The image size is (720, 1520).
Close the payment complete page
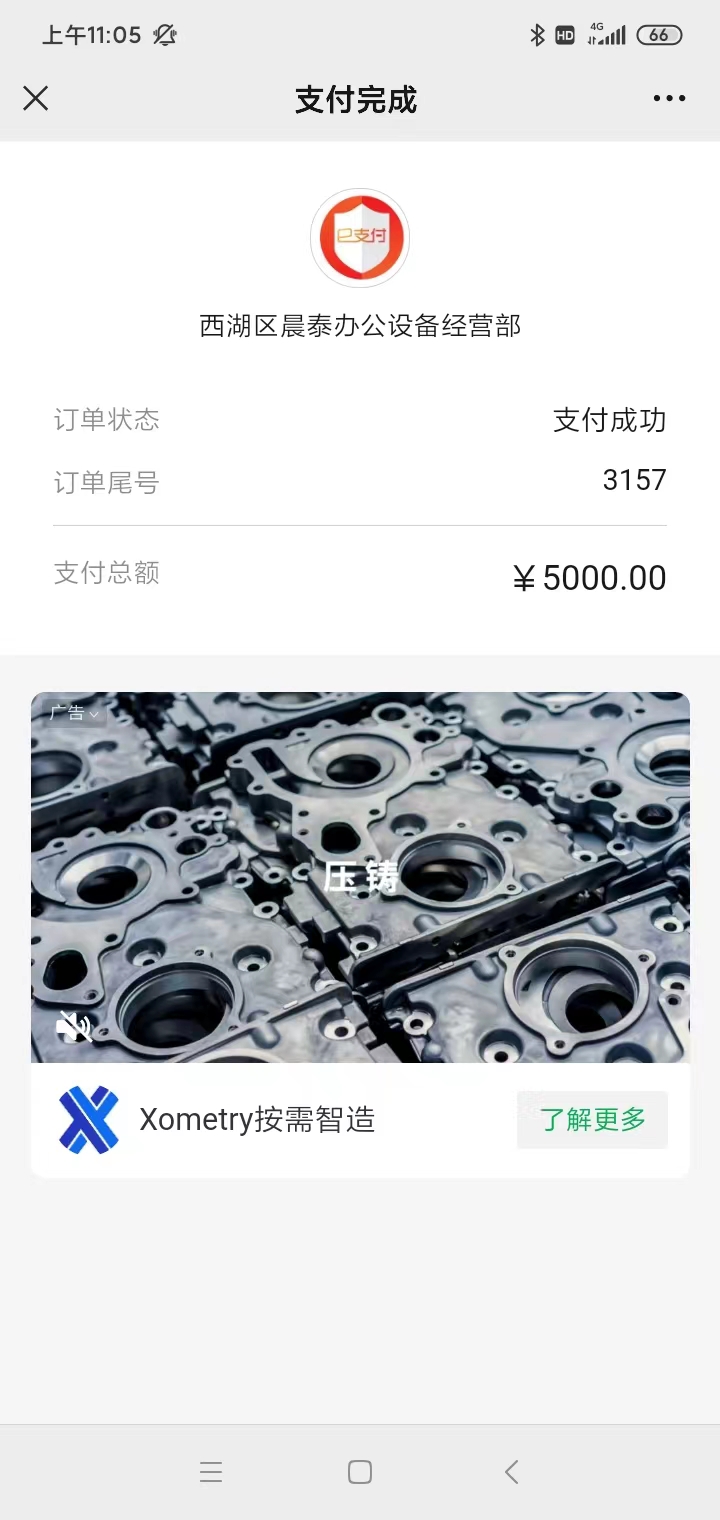(36, 98)
